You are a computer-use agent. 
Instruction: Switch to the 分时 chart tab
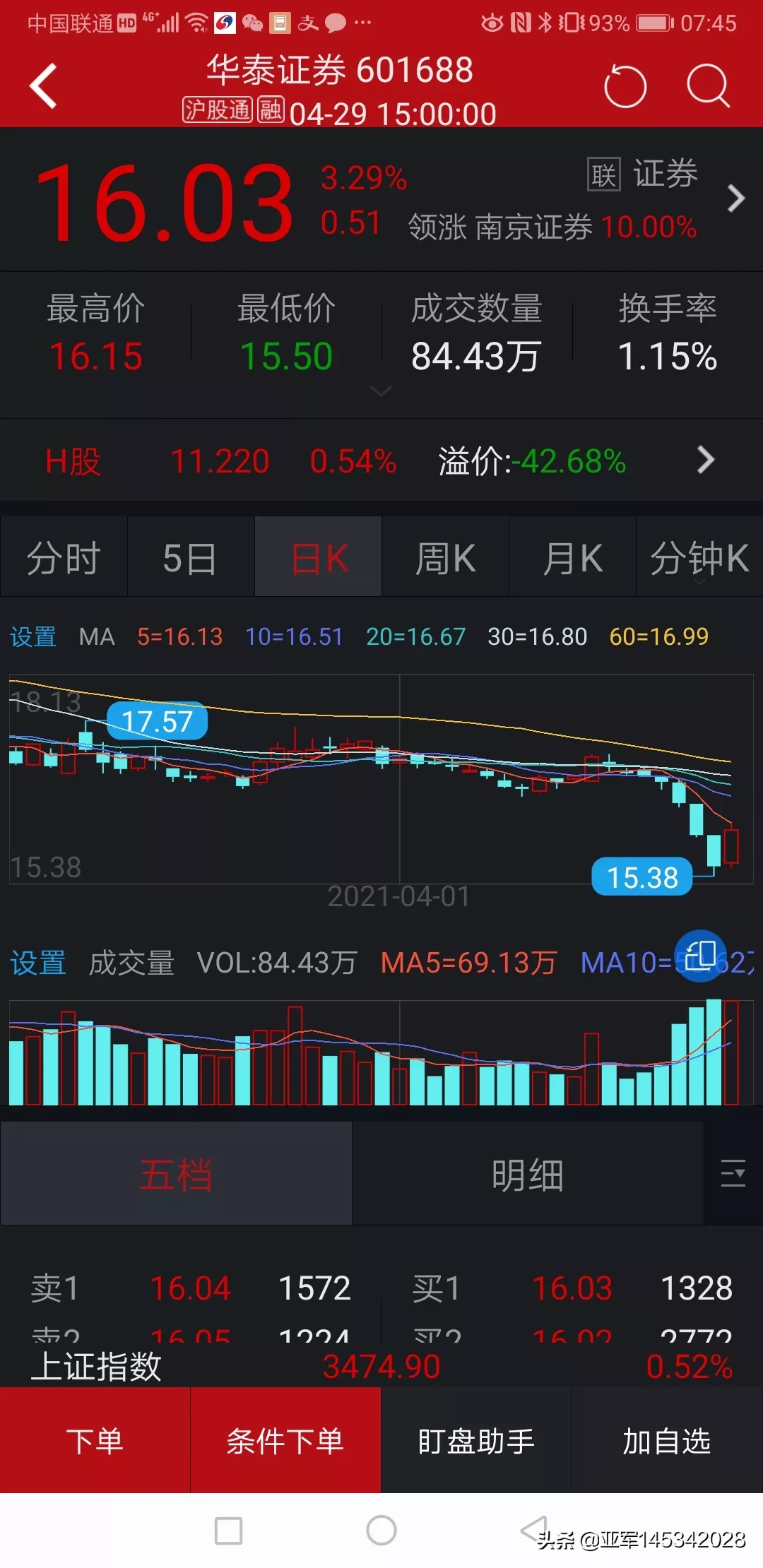point(64,558)
